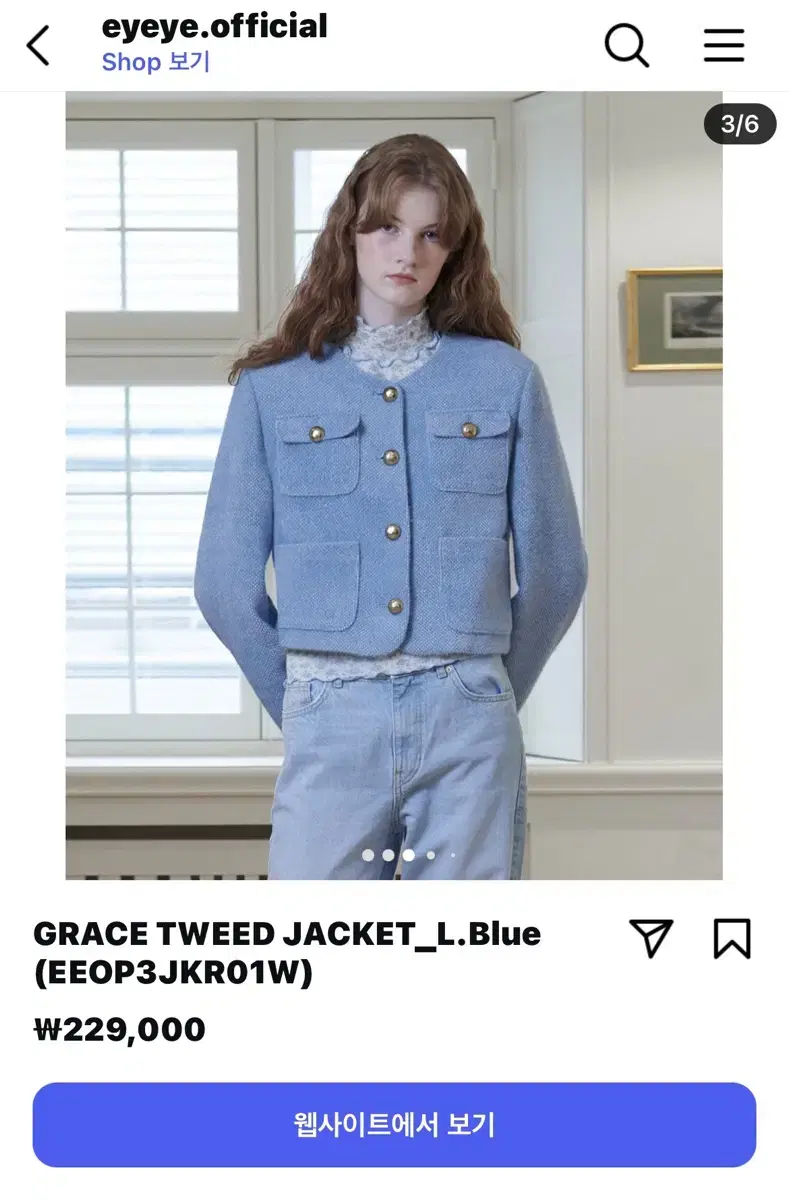Share the jacket post via the paper plane icon
This screenshot has height=1200, width=789.
coord(651,940)
